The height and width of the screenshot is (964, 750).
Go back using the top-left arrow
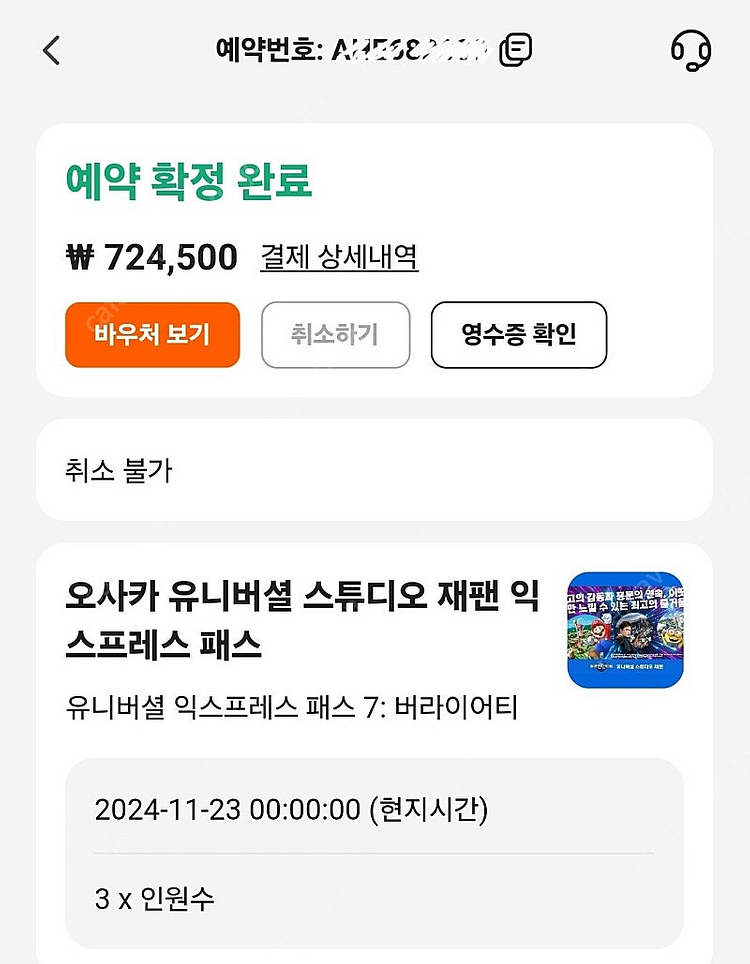coord(52,50)
